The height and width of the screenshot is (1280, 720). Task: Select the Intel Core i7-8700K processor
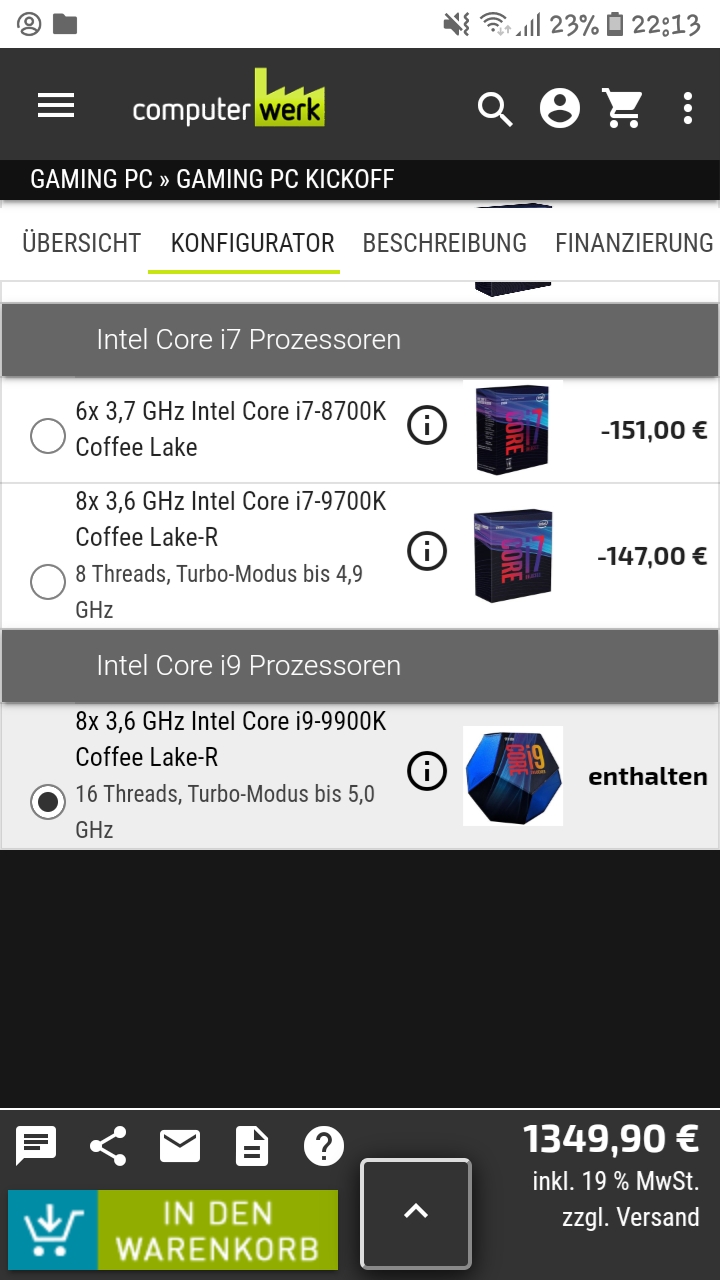[48, 436]
